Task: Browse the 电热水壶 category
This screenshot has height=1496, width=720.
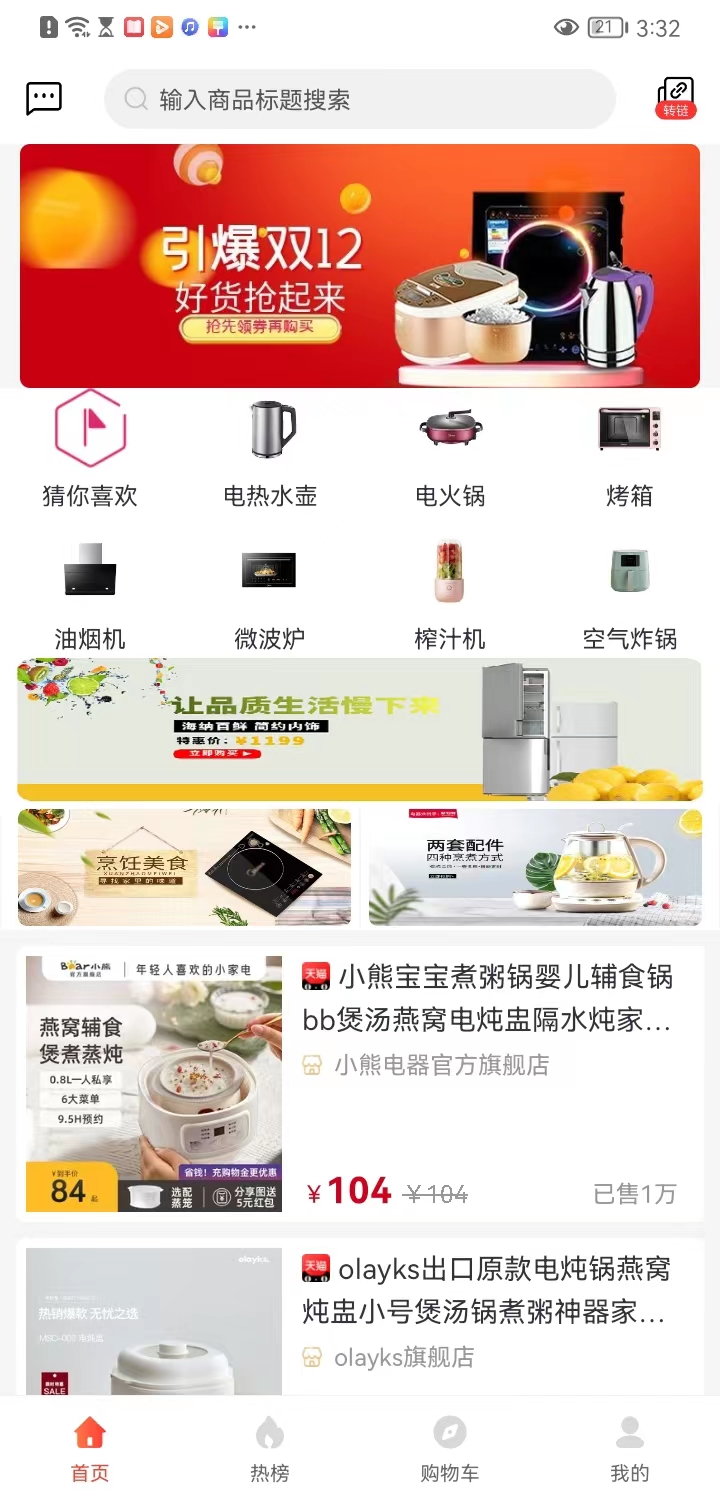Action: click(270, 448)
